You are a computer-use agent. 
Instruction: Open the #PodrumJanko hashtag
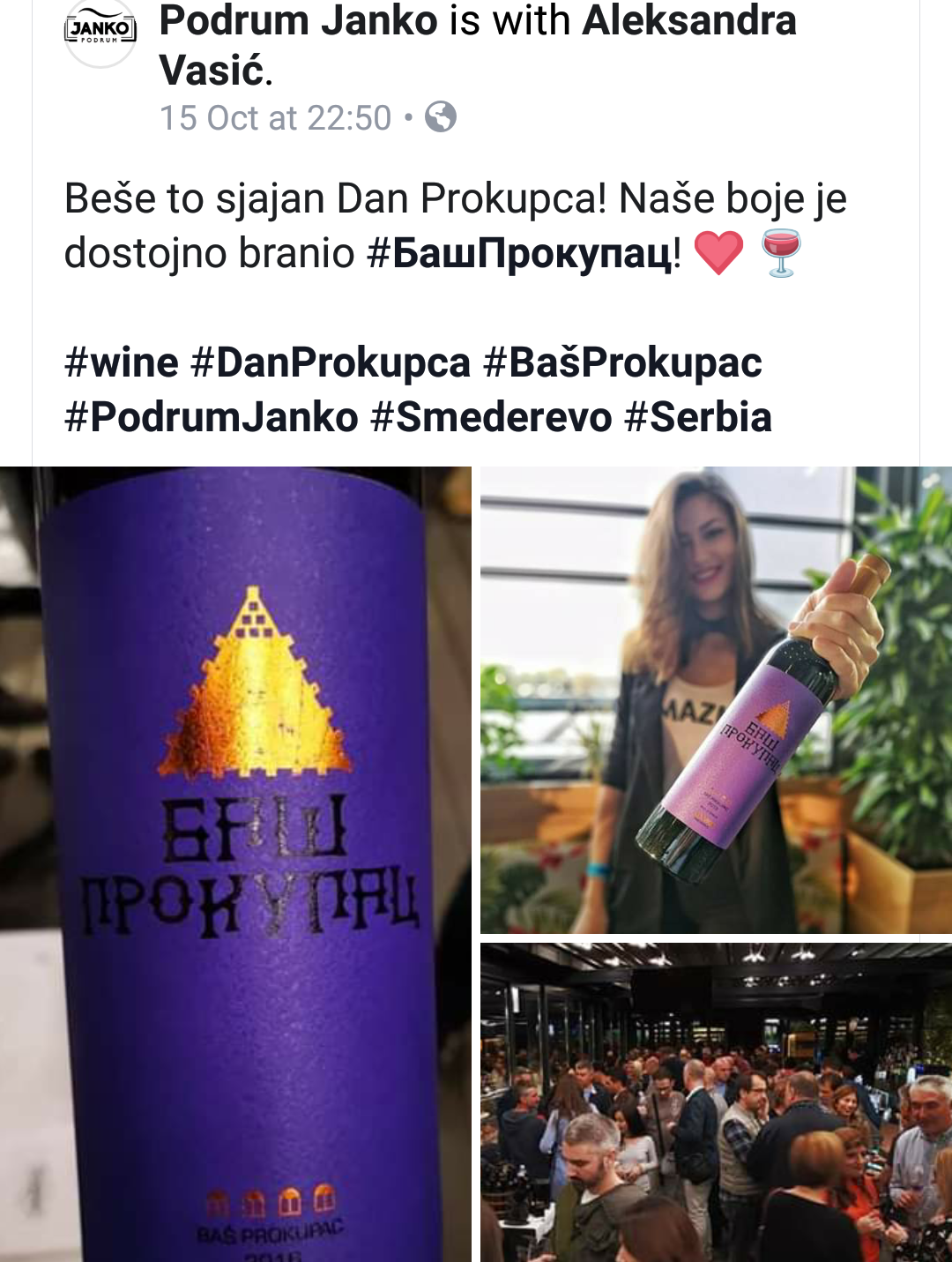click(x=212, y=417)
